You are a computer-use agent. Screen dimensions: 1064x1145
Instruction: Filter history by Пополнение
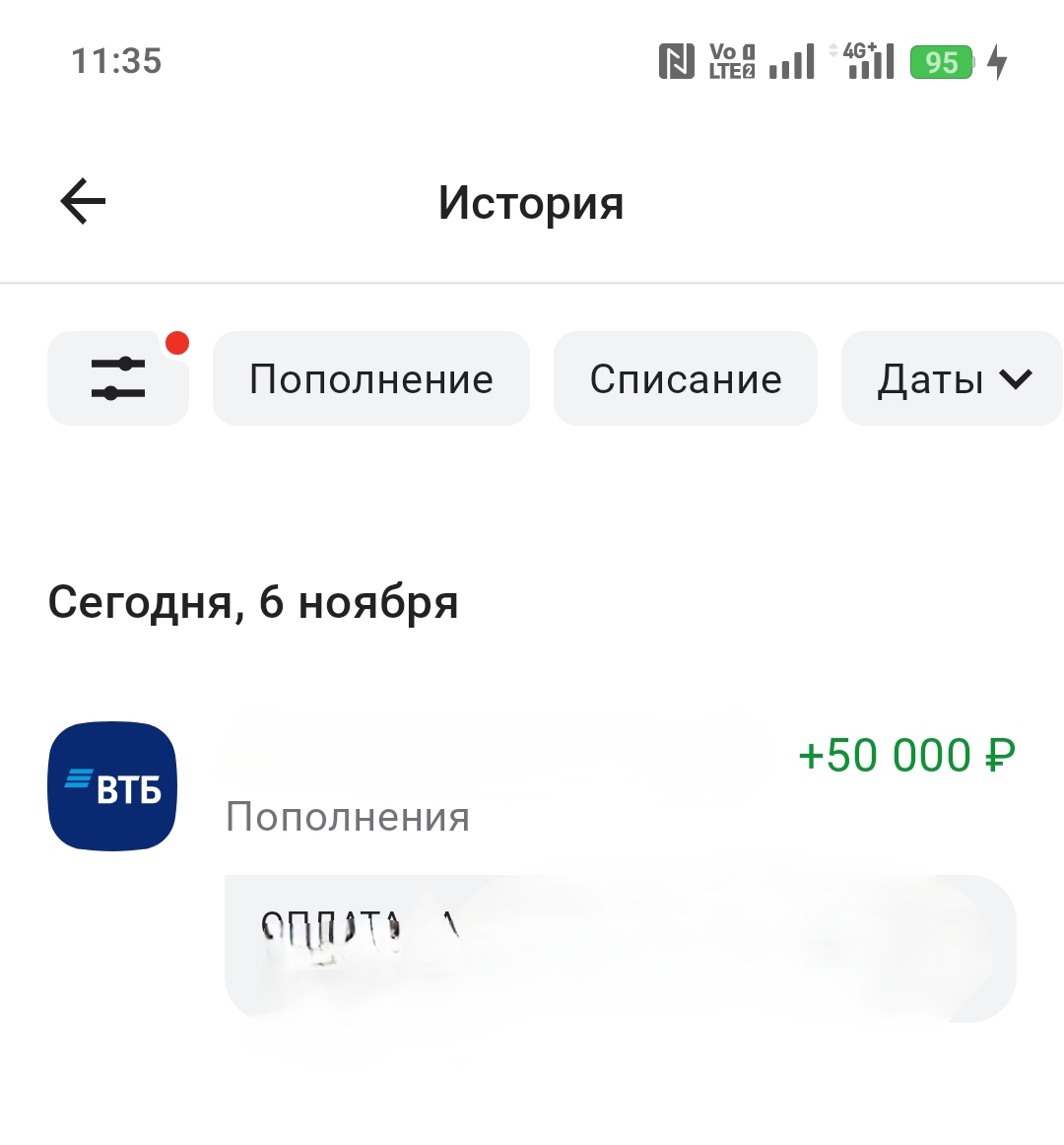point(371,379)
